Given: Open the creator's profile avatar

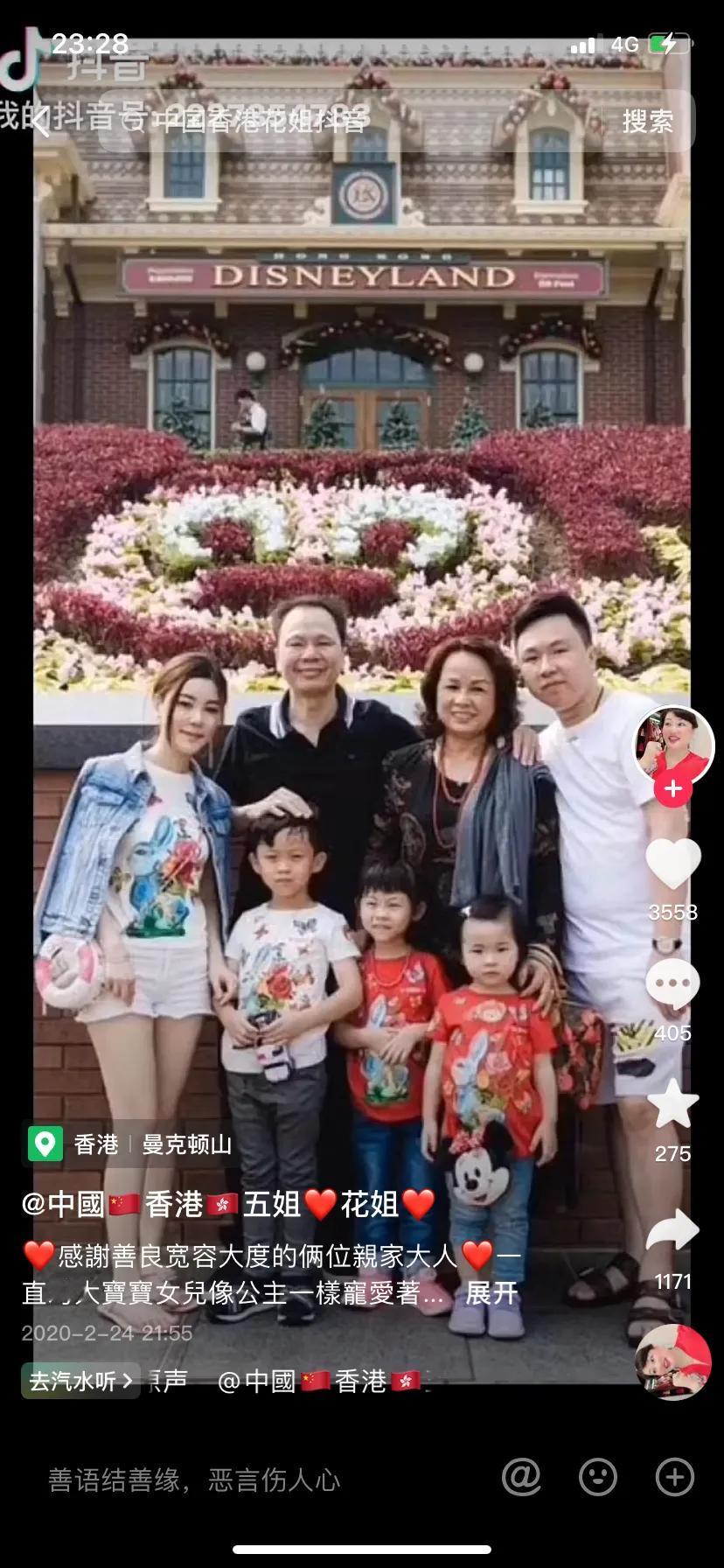Looking at the screenshot, I should (673, 745).
